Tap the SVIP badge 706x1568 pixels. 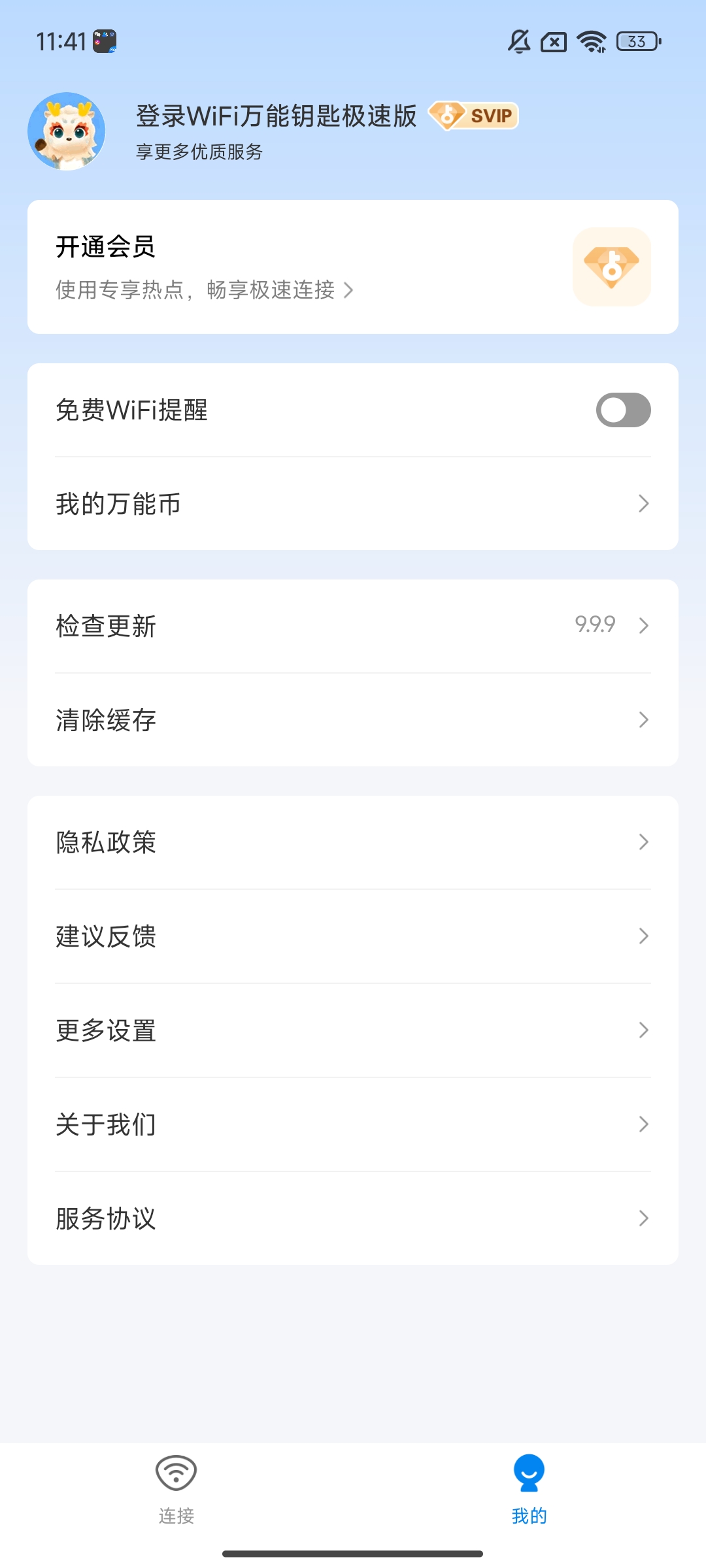point(474,116)
